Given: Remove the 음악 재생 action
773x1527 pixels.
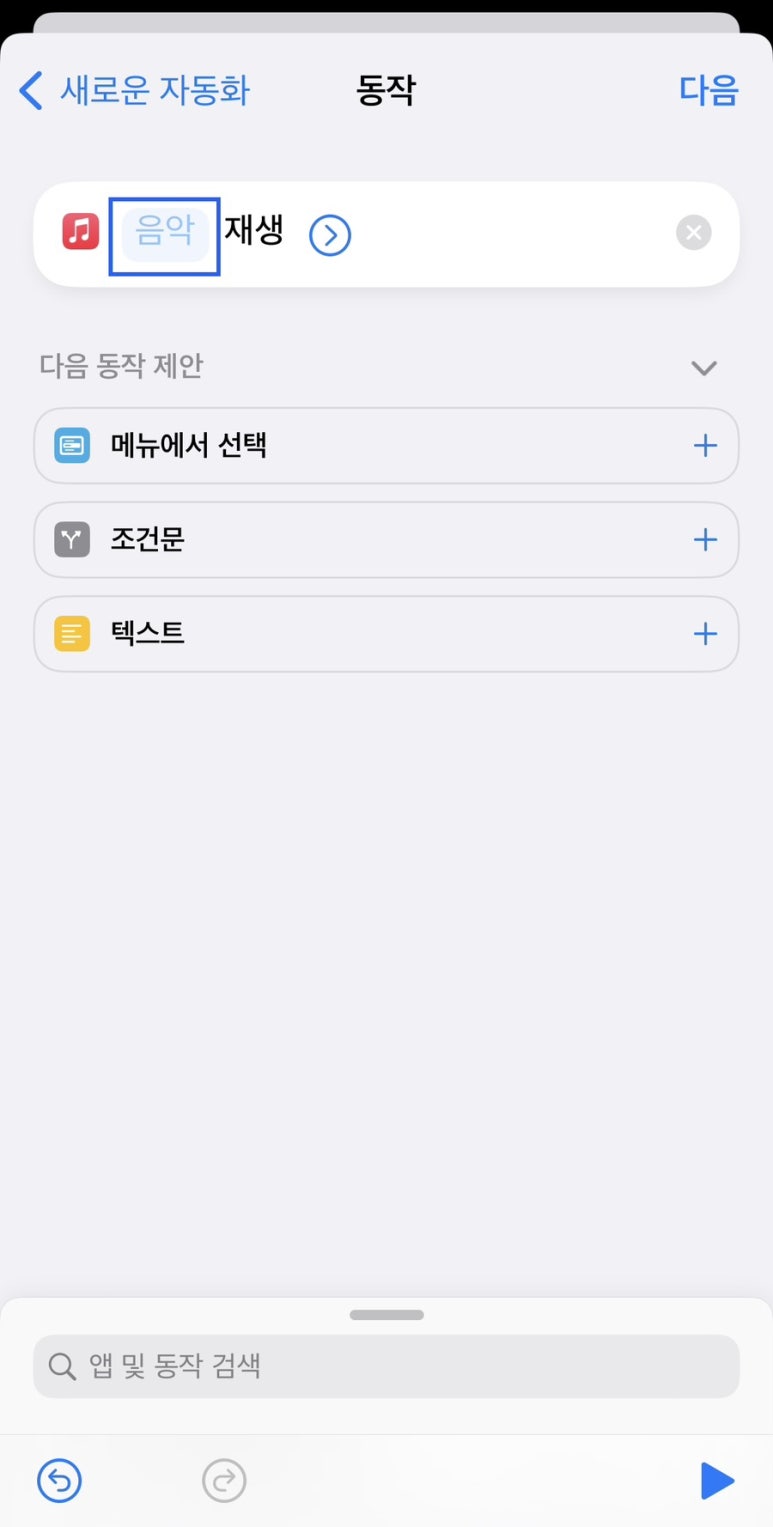Looking at the screenshot, I should [x=694, y=234].
